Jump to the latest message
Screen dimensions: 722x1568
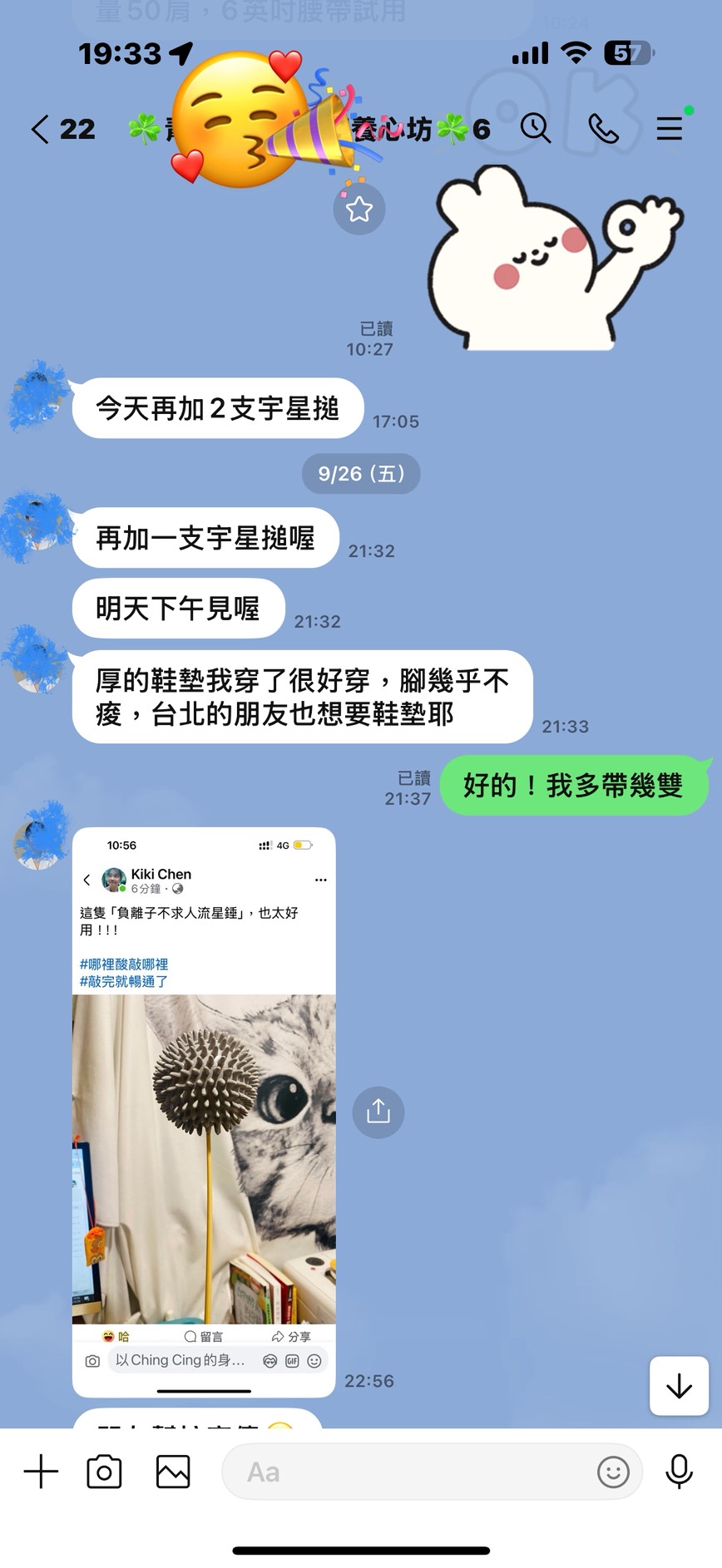tap(679, 1386)
